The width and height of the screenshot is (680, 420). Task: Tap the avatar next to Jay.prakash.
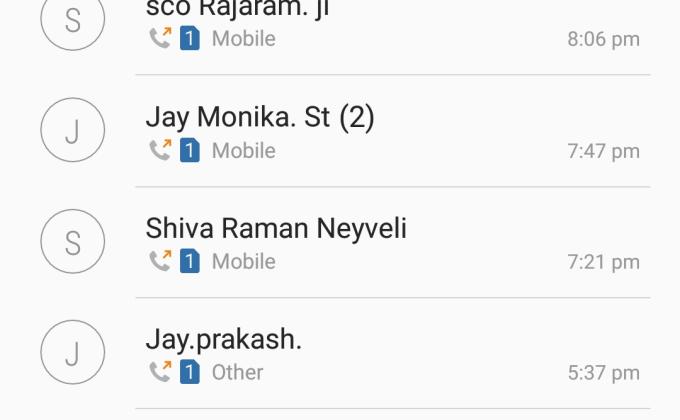(72, 353)
